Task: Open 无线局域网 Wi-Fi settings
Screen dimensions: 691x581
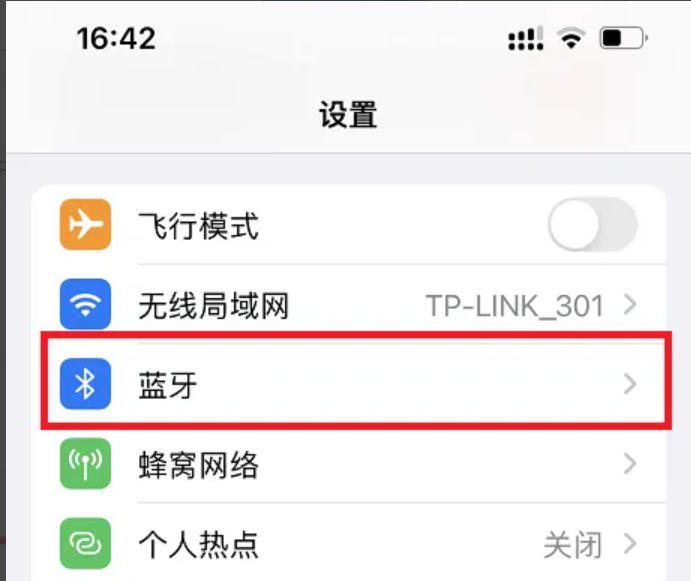Action: 350,305
